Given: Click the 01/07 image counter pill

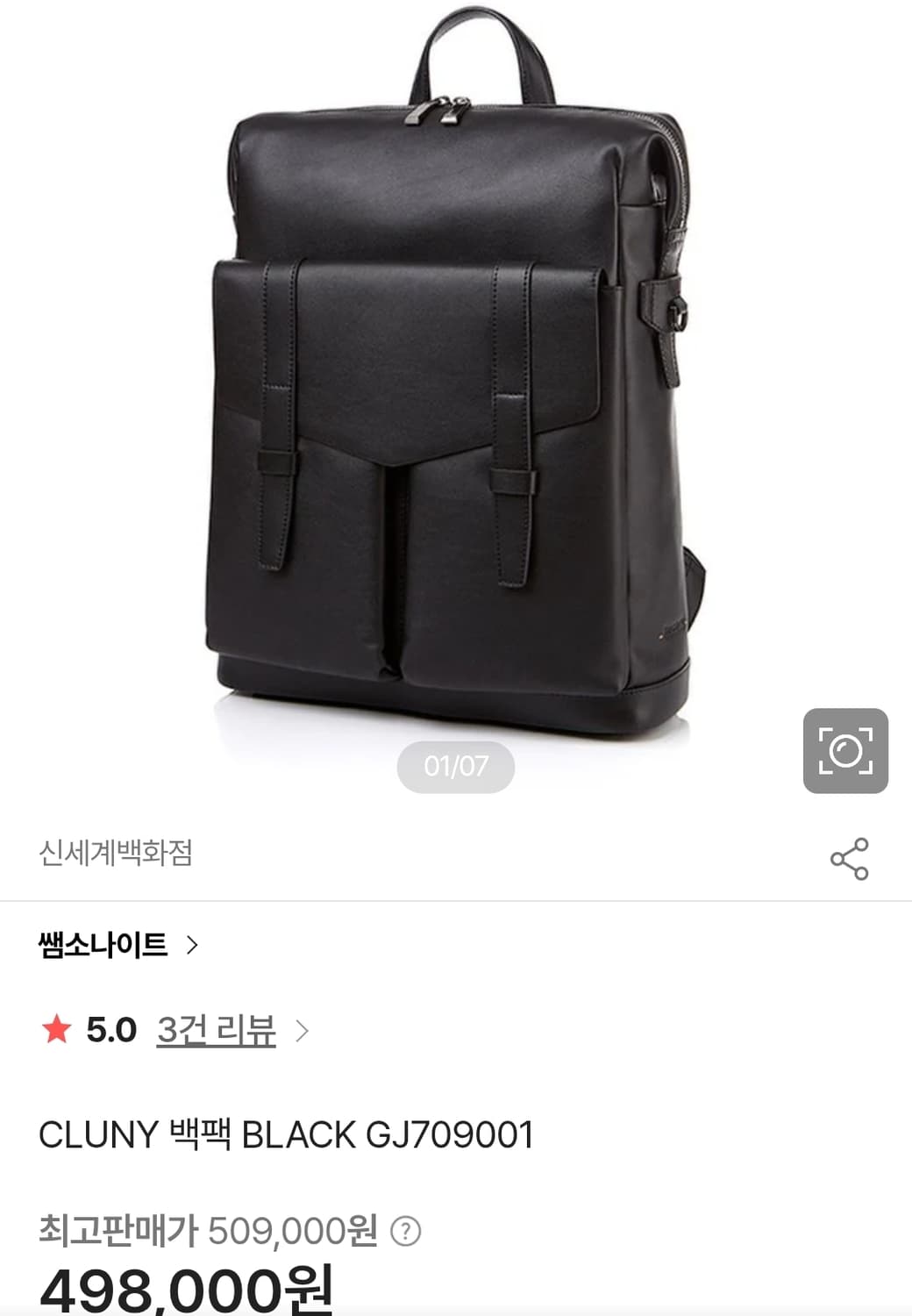Looking at the screenshot, I should click(x=456, y=765).
